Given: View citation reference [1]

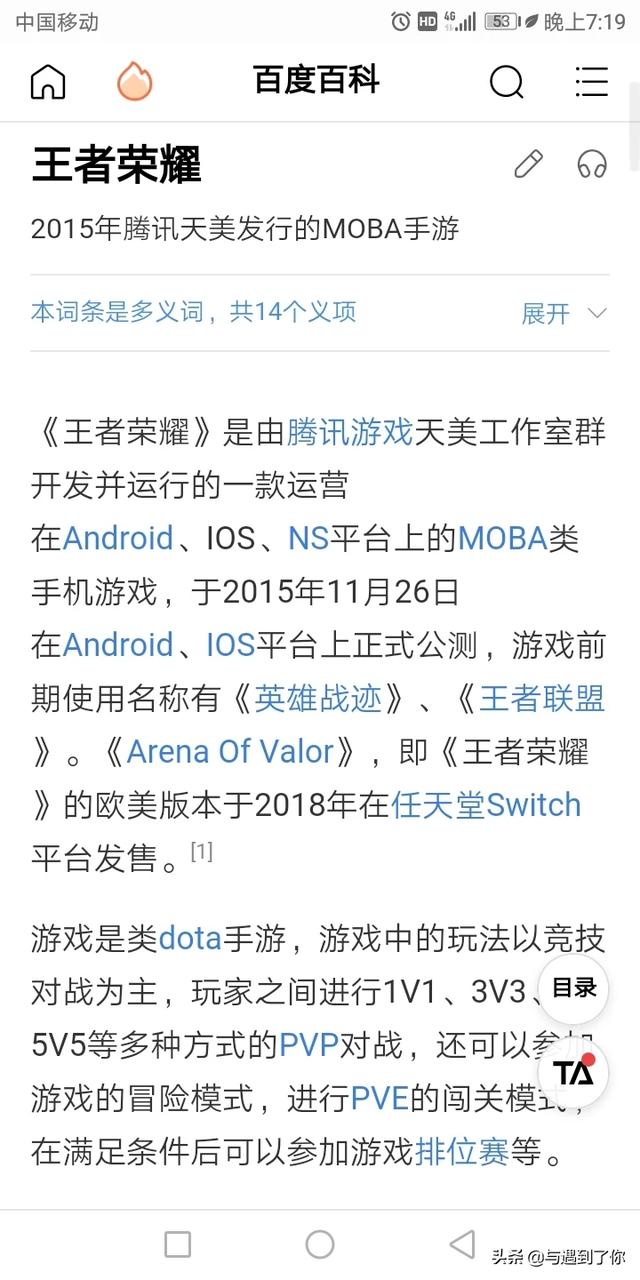Looking at the screenshot, I should 201,852.
